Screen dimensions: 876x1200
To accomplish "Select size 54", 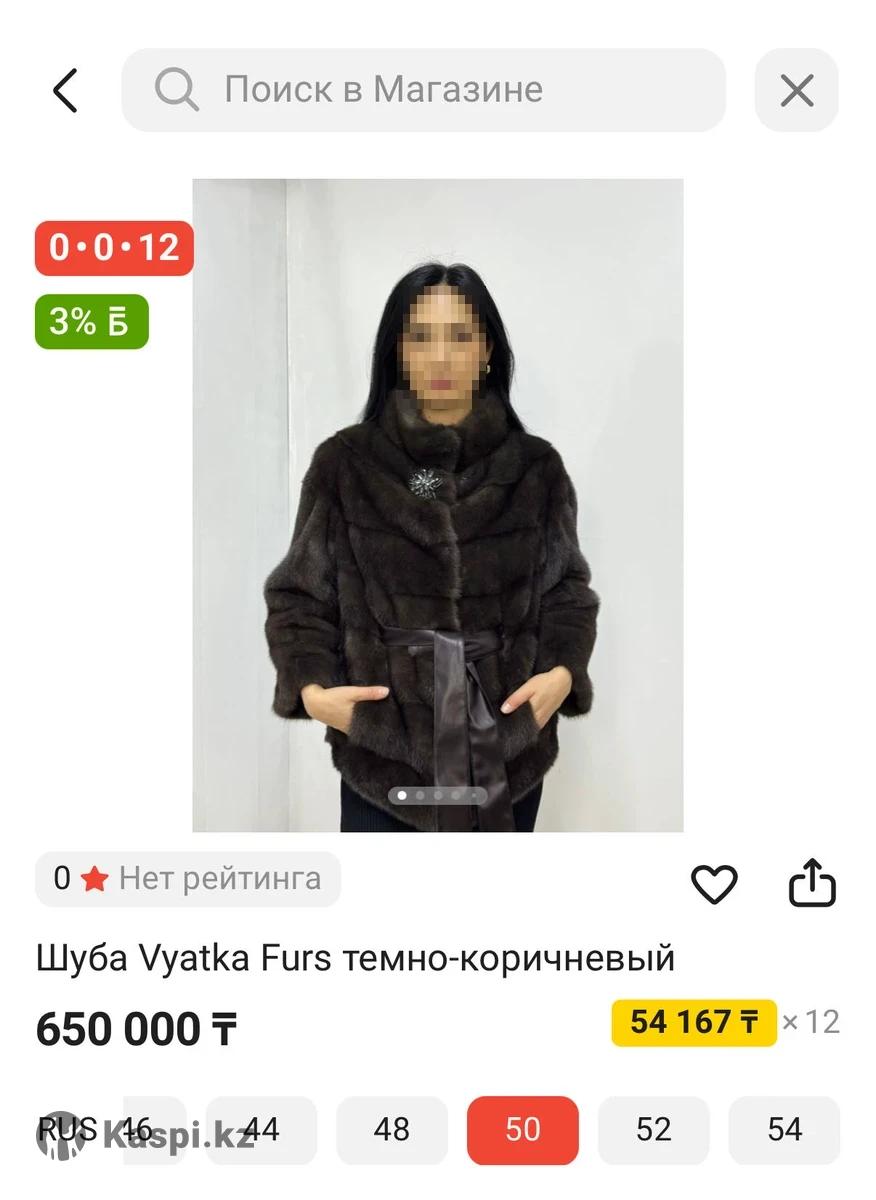I will (784, 1130).
